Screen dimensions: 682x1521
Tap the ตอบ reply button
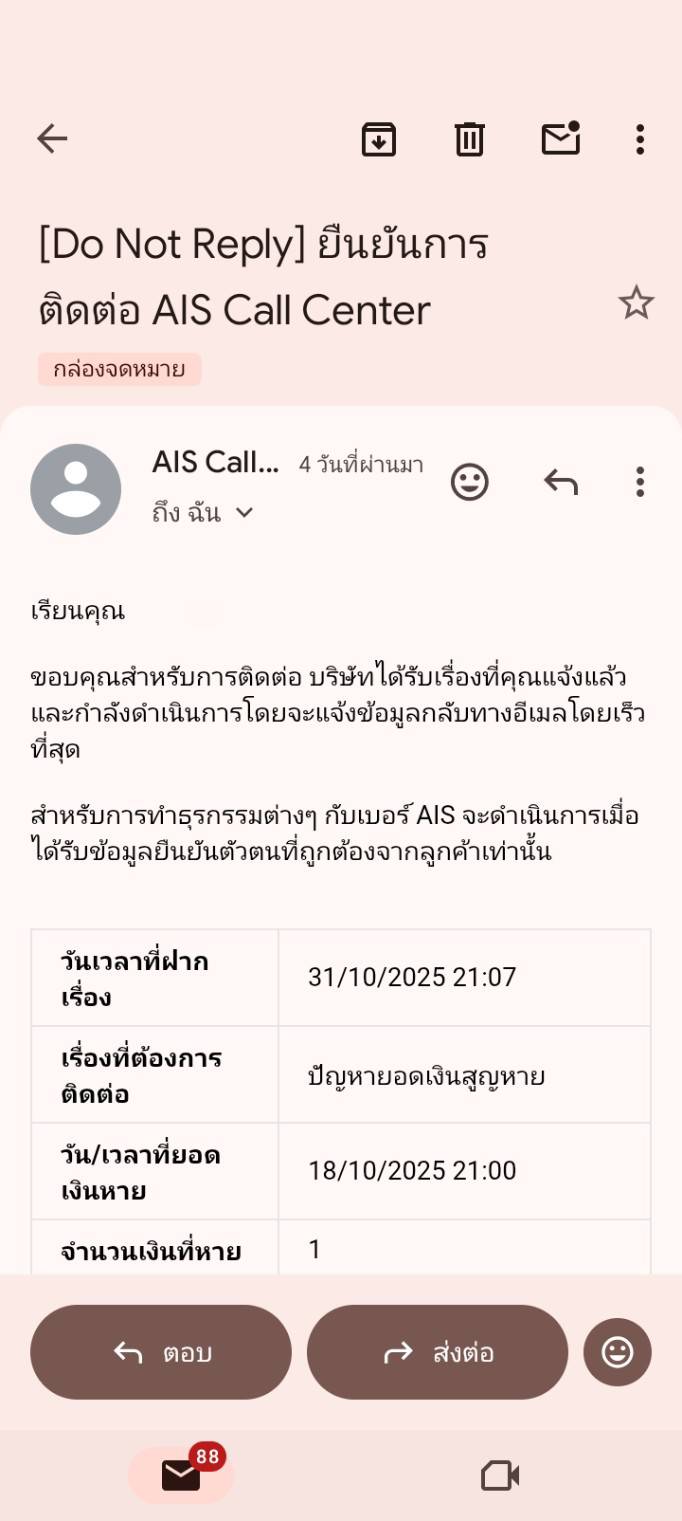(161, 1352)
